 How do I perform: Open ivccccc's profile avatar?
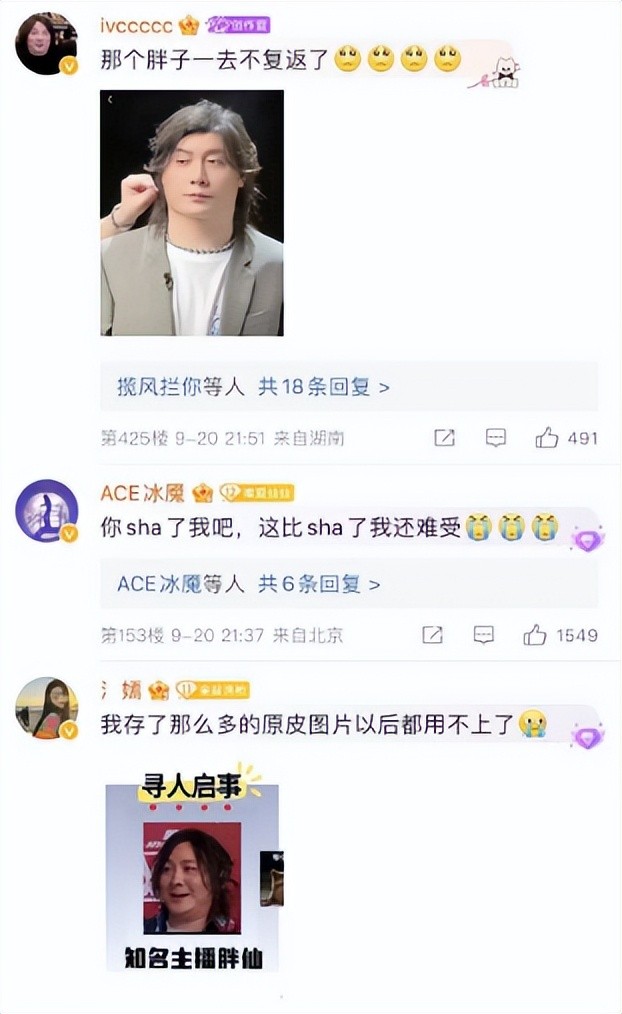pos(46,43)
